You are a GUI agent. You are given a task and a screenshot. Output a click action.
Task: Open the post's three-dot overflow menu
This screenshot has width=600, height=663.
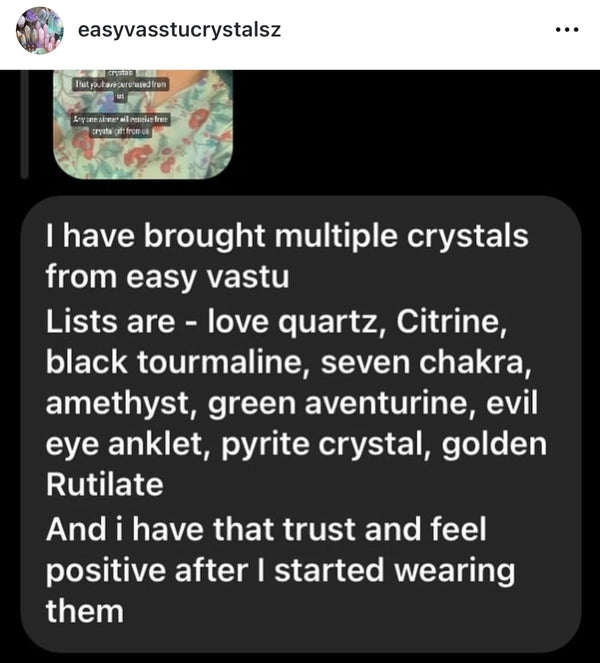pos(565,30)
